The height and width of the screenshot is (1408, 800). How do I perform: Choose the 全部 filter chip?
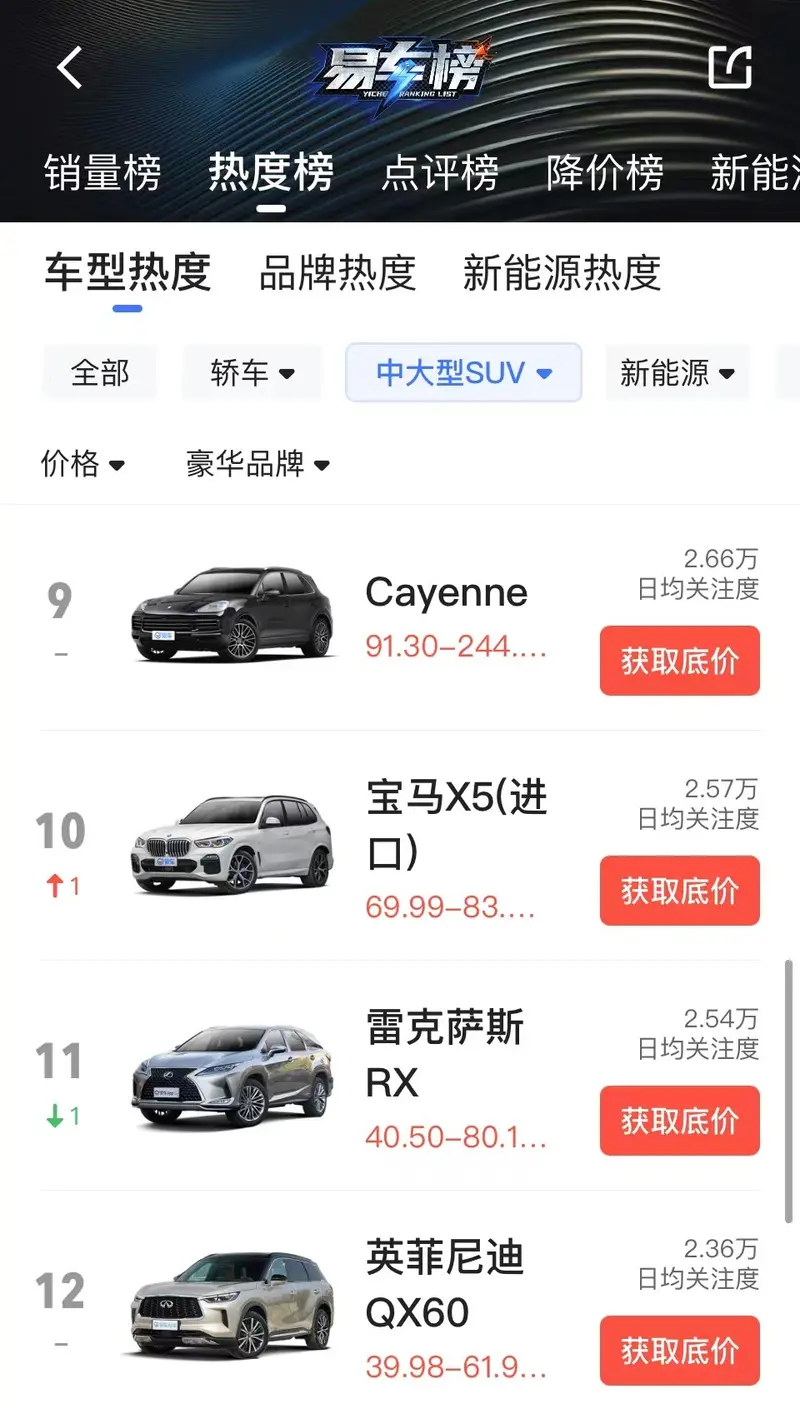point(100,373)
